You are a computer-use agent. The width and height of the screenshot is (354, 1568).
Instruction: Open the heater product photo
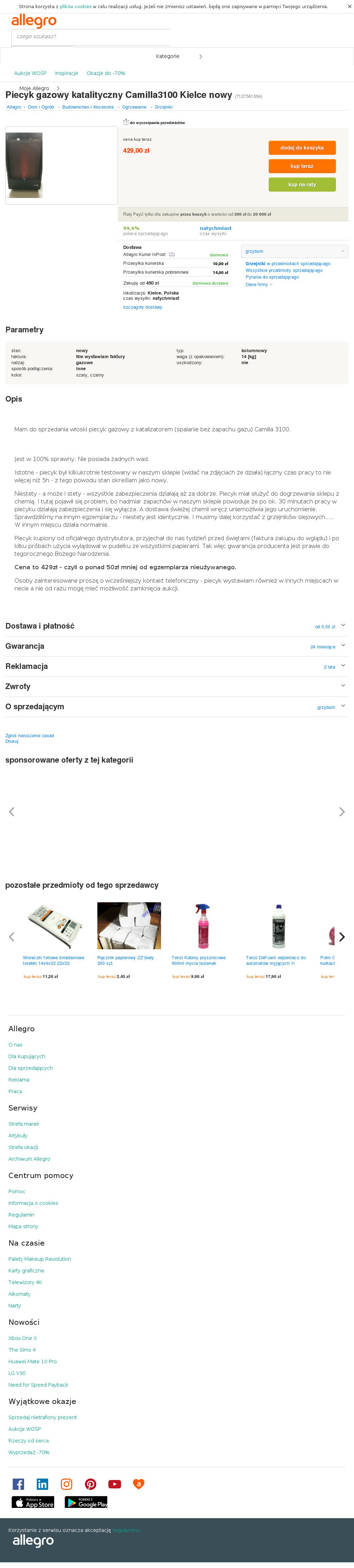(x=24, y=165)
